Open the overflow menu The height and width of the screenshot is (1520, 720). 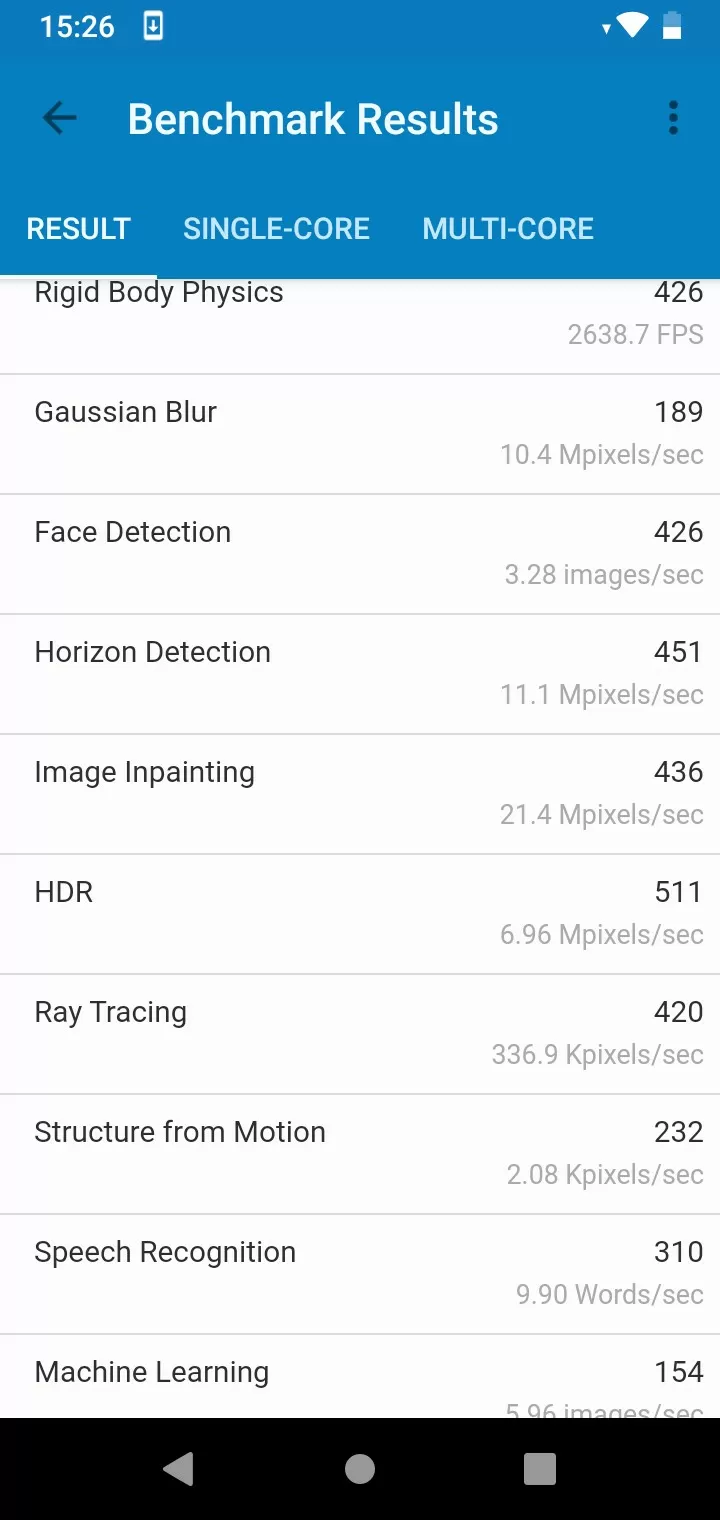tap(673, 119)
